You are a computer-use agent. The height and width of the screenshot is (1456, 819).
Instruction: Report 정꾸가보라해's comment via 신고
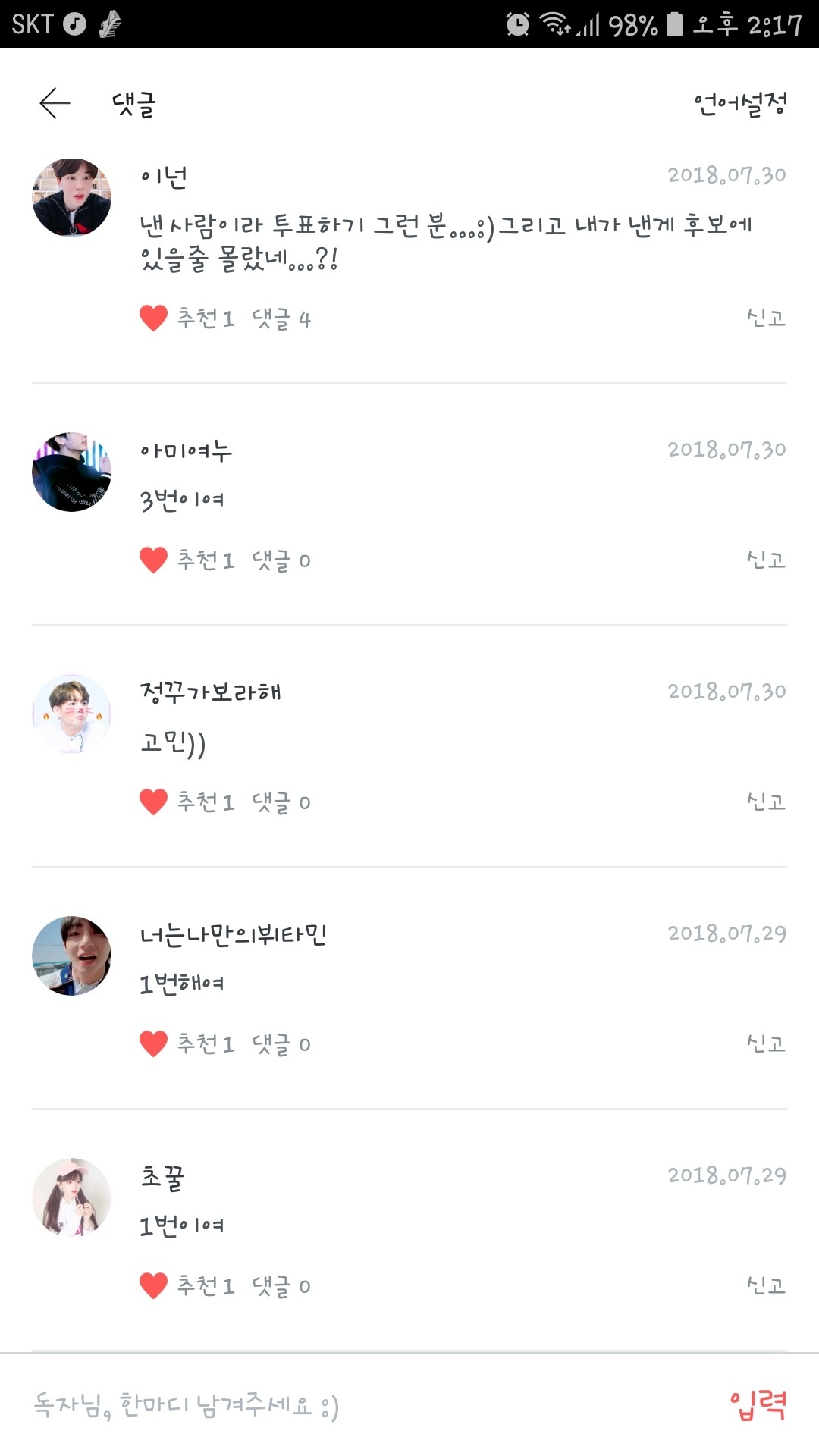point(766,802)
